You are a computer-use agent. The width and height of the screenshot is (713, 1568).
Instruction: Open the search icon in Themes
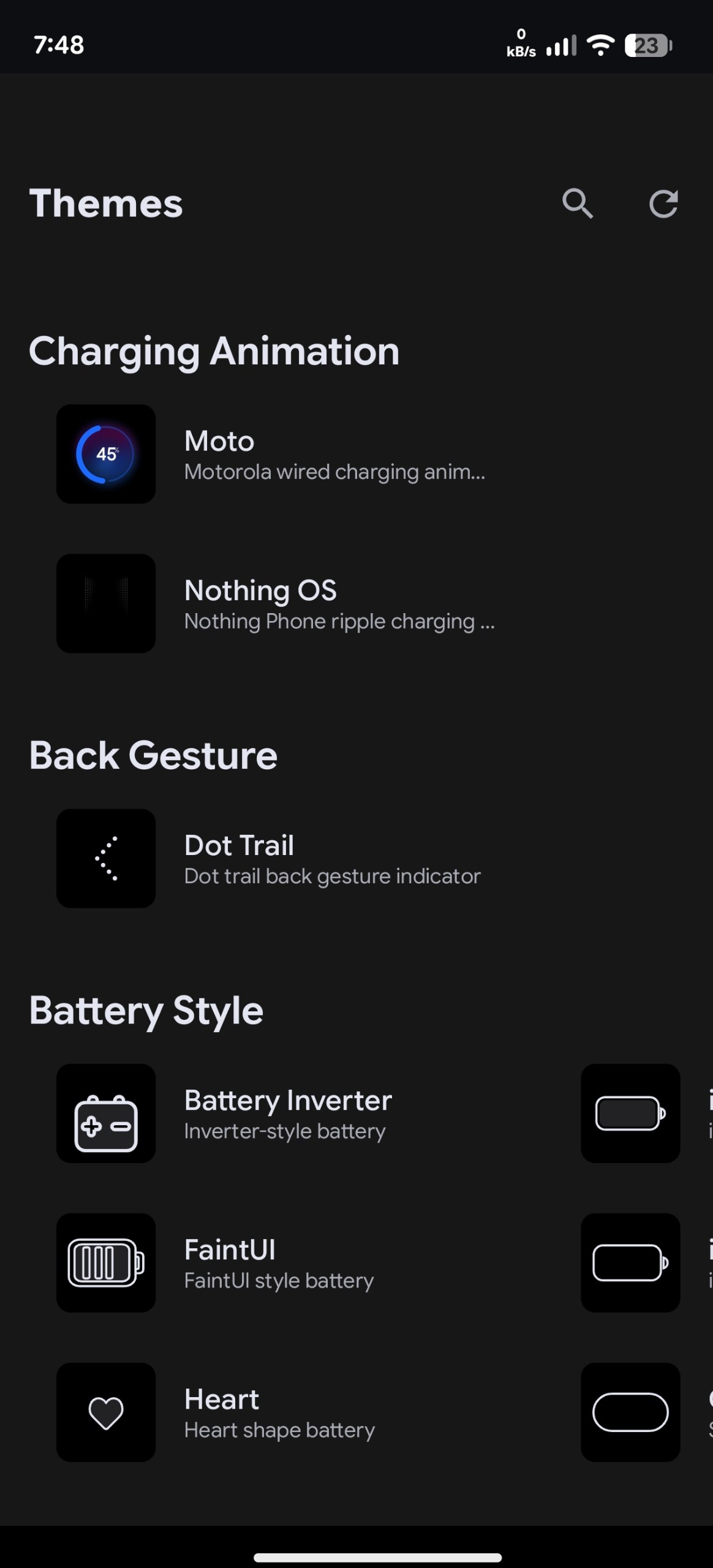tap(578, 203)
